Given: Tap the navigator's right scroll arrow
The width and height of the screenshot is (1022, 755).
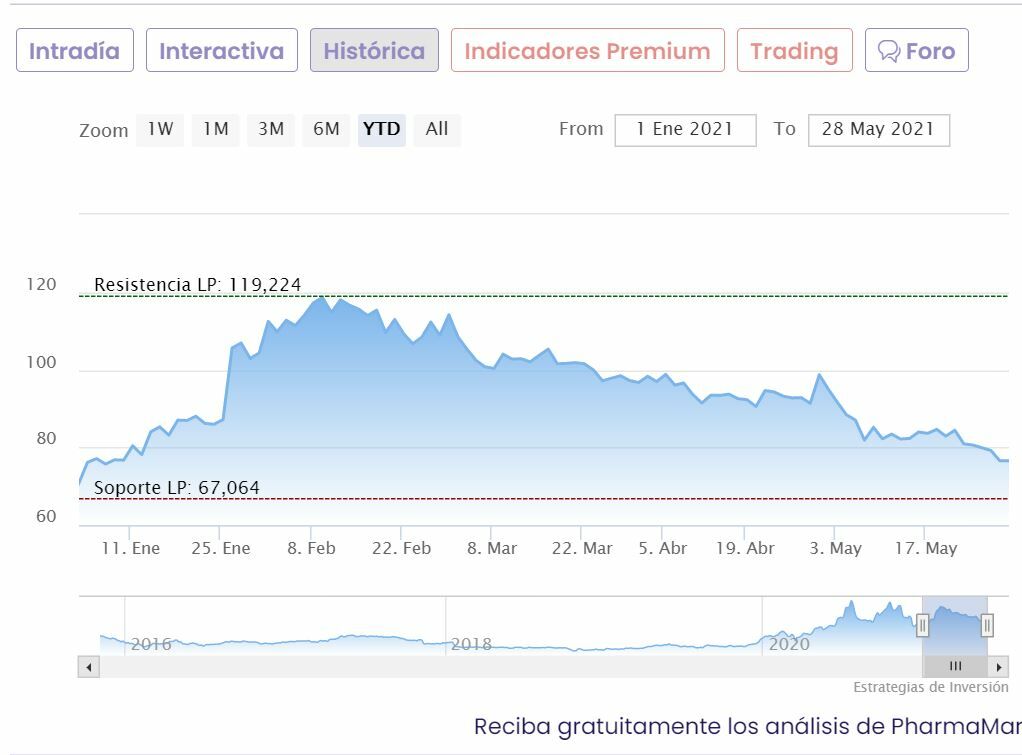Looking at the screenshot, I should (x=999, y=667).
